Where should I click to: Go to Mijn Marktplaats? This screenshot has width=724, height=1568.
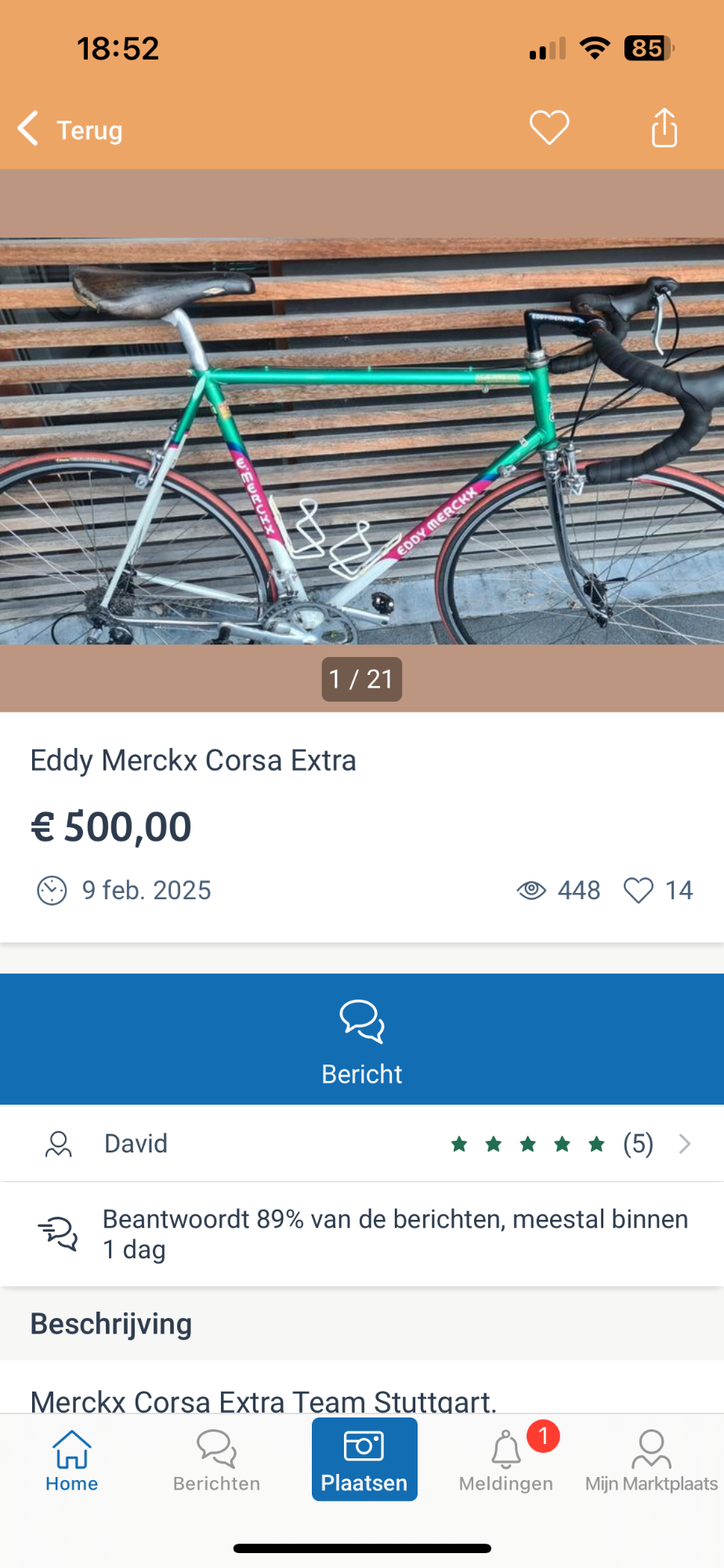coord(651,1460)
